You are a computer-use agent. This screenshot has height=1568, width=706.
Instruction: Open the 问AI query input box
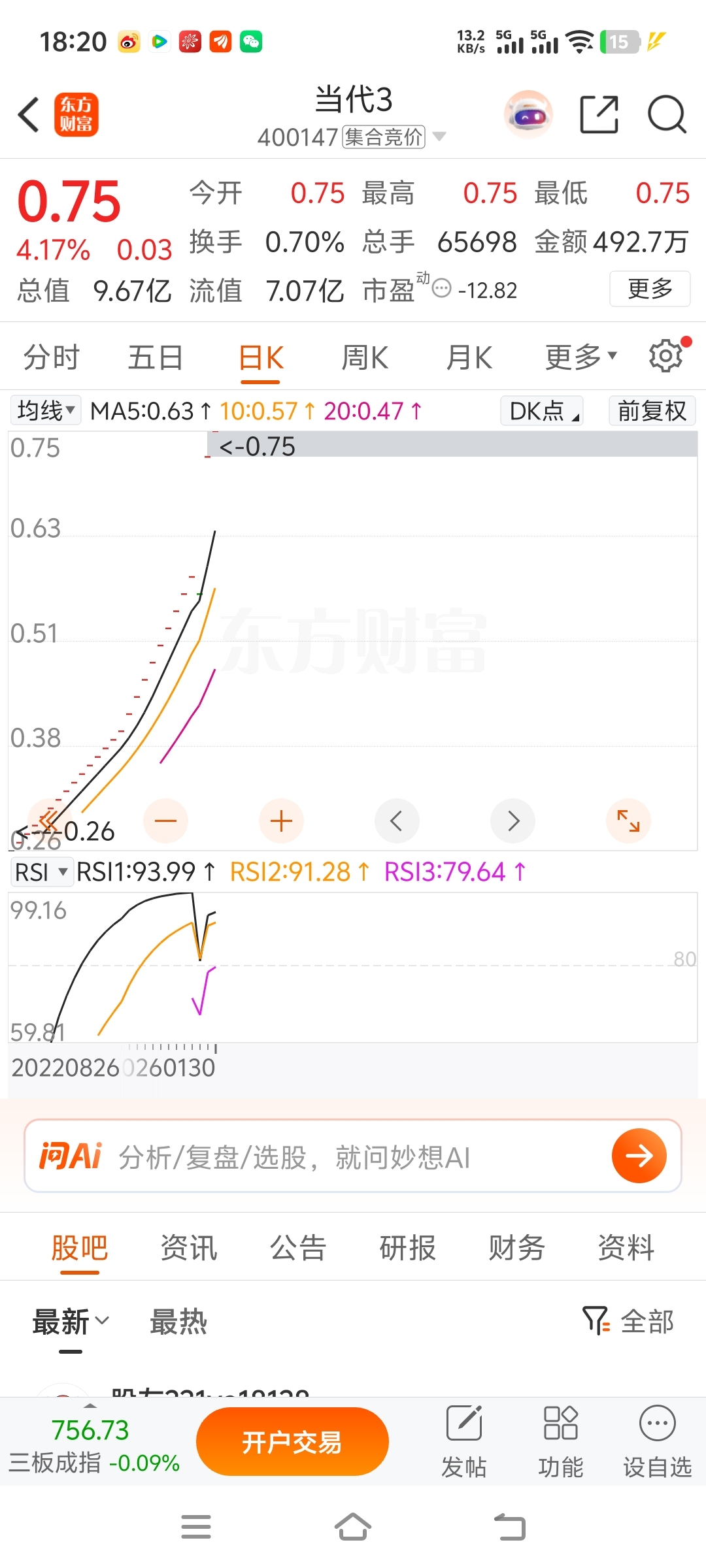pos(353,1157)
